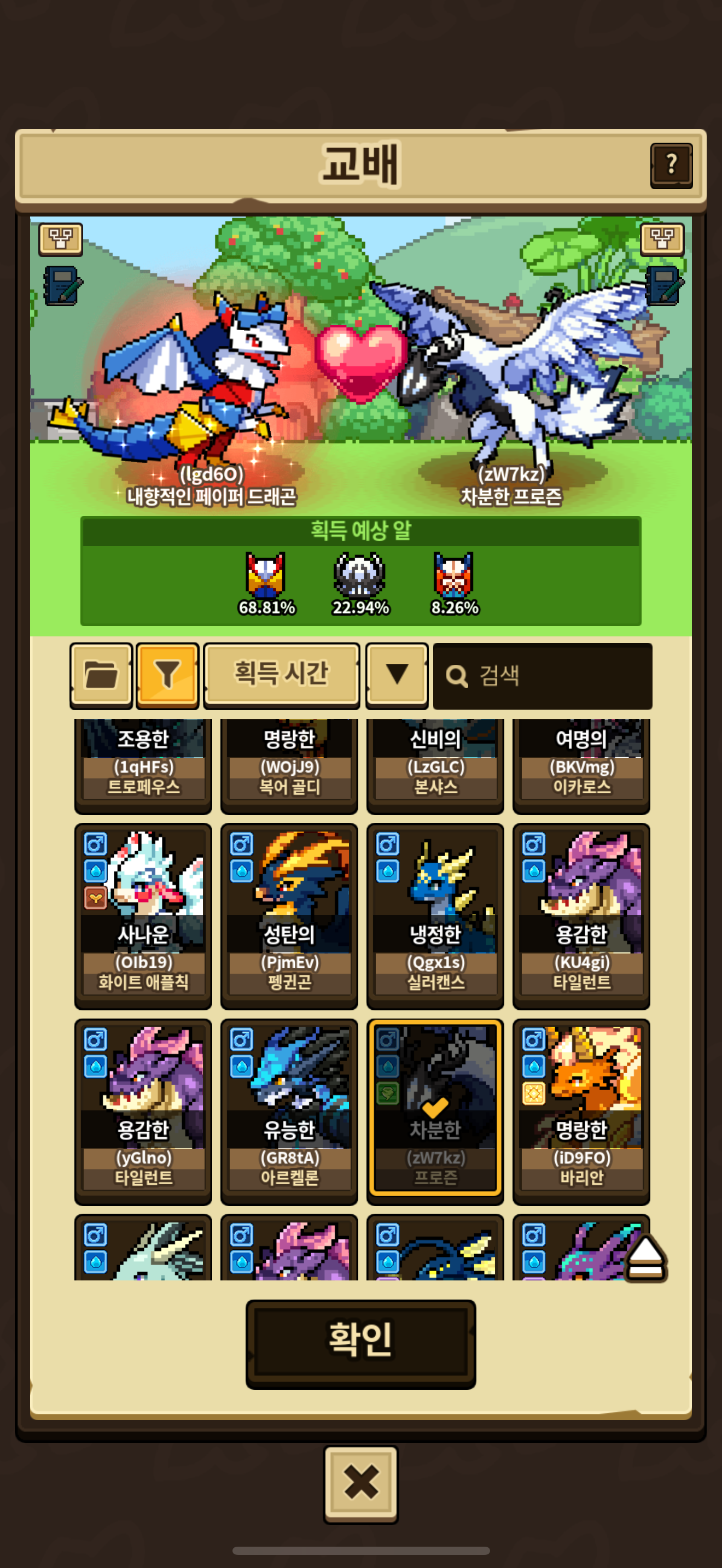Pick the 용감한 타일런트 (yGlno) card

143,1110
